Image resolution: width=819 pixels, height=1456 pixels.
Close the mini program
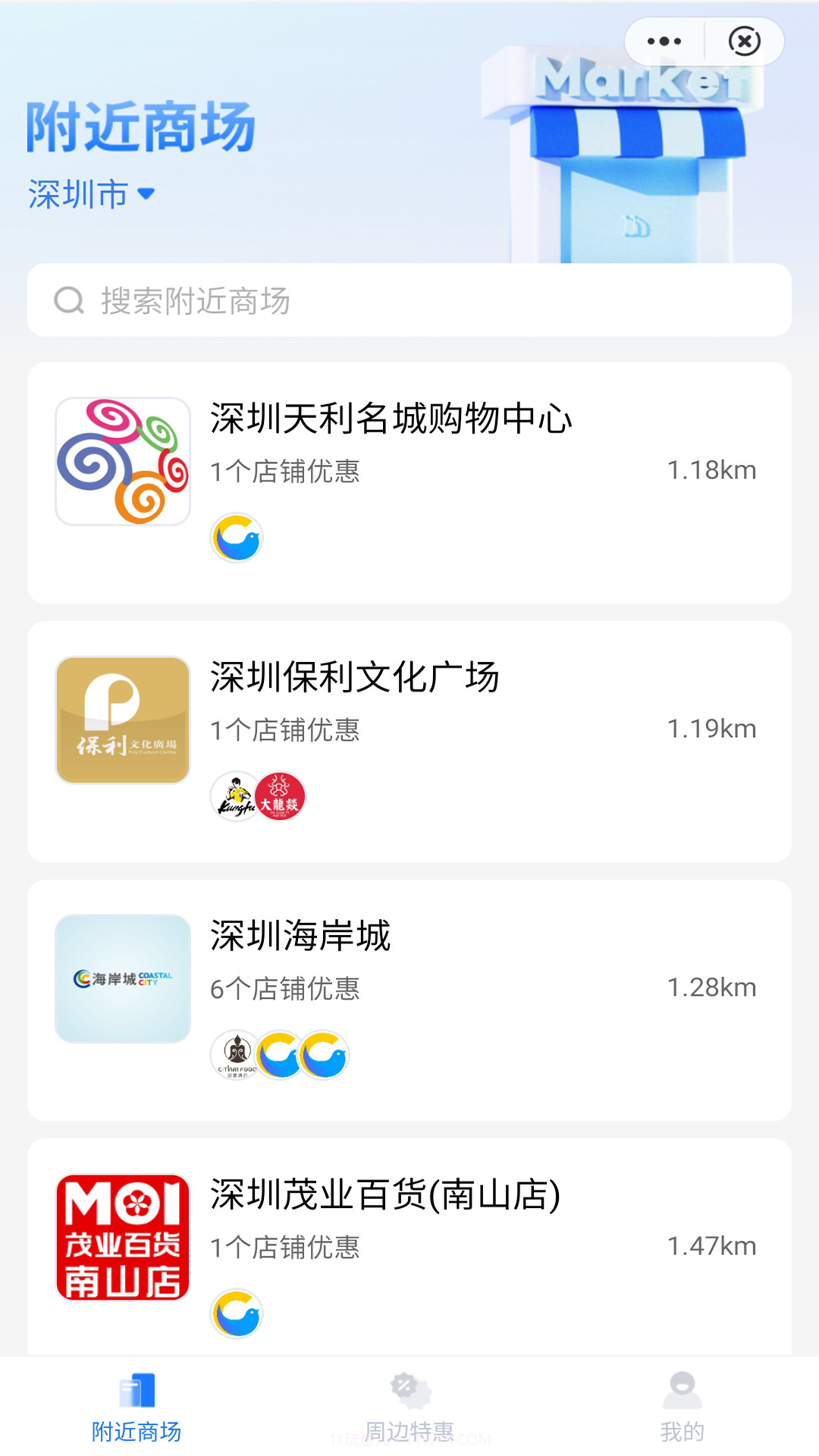pos(744,41)
